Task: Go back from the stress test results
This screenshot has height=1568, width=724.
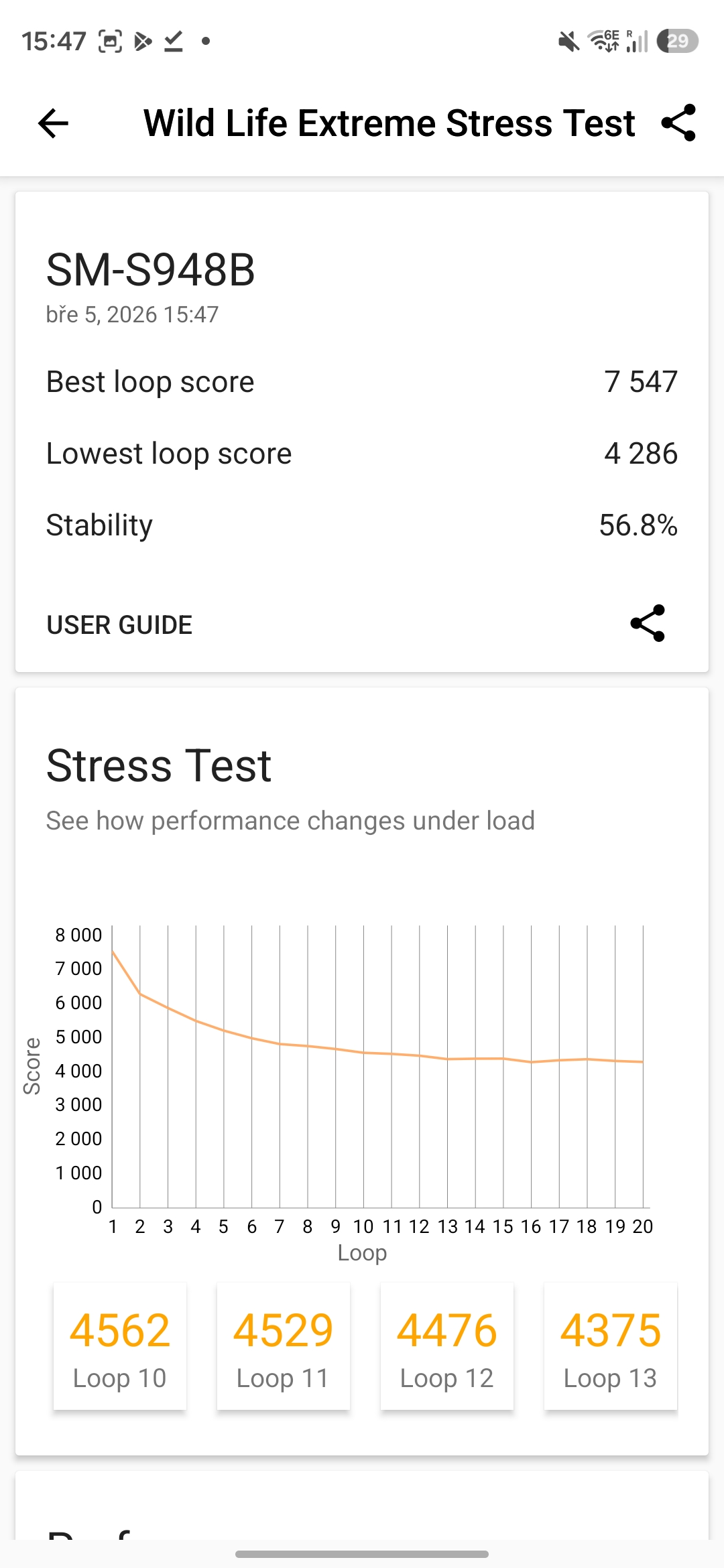Action: point(54,123)
